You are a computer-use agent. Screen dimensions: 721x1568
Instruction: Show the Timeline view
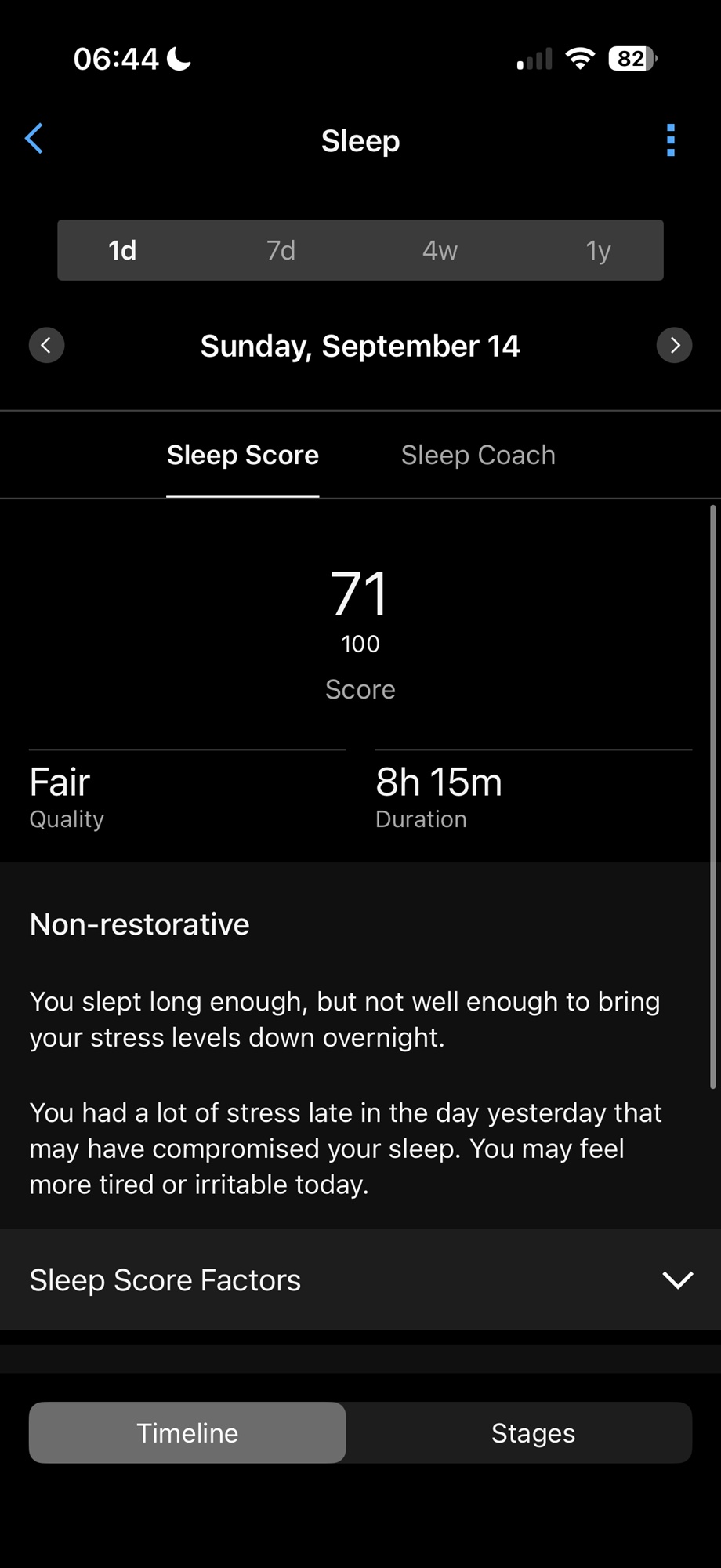tap(187, 1432)
